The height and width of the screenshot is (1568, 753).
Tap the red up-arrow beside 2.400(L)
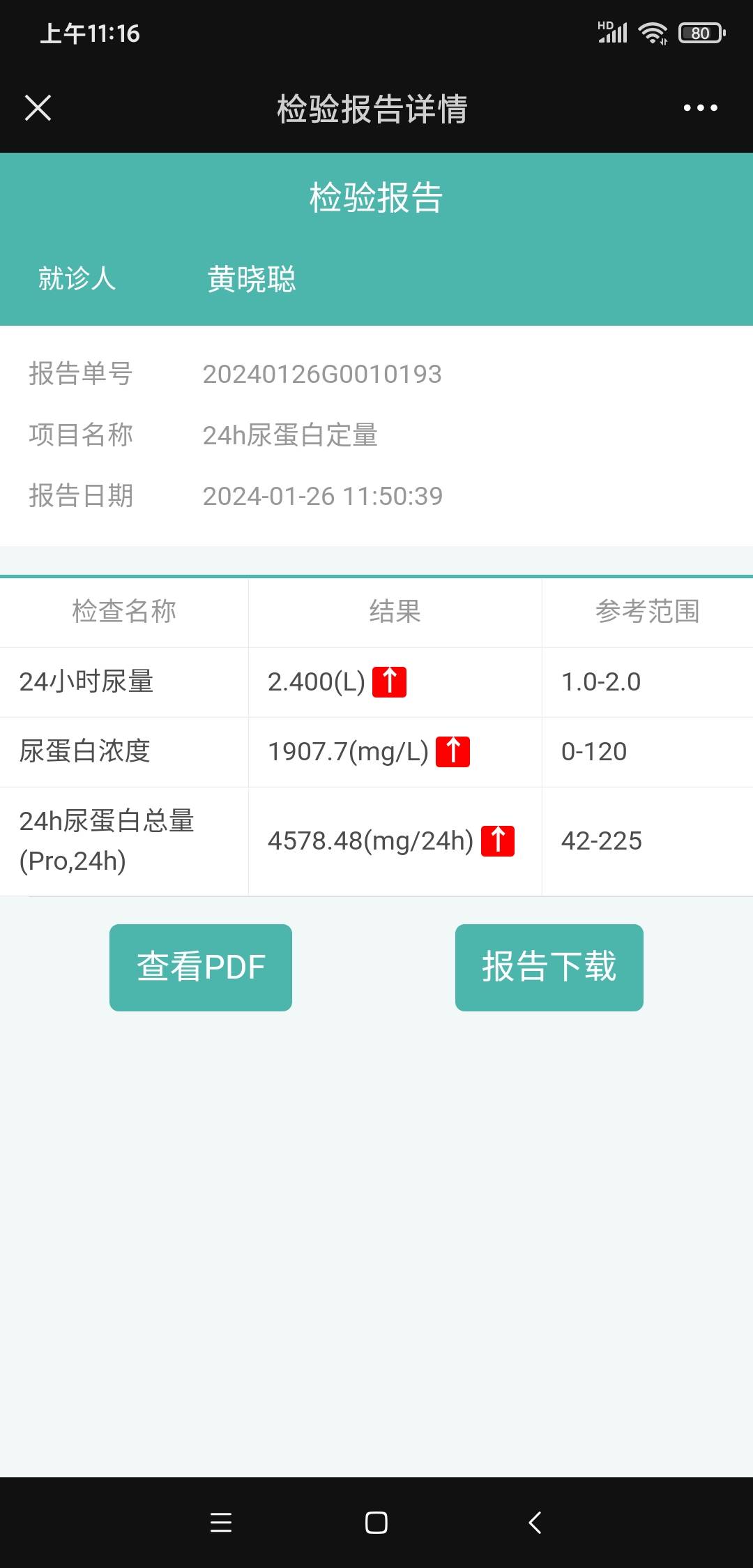coord(390,682)
